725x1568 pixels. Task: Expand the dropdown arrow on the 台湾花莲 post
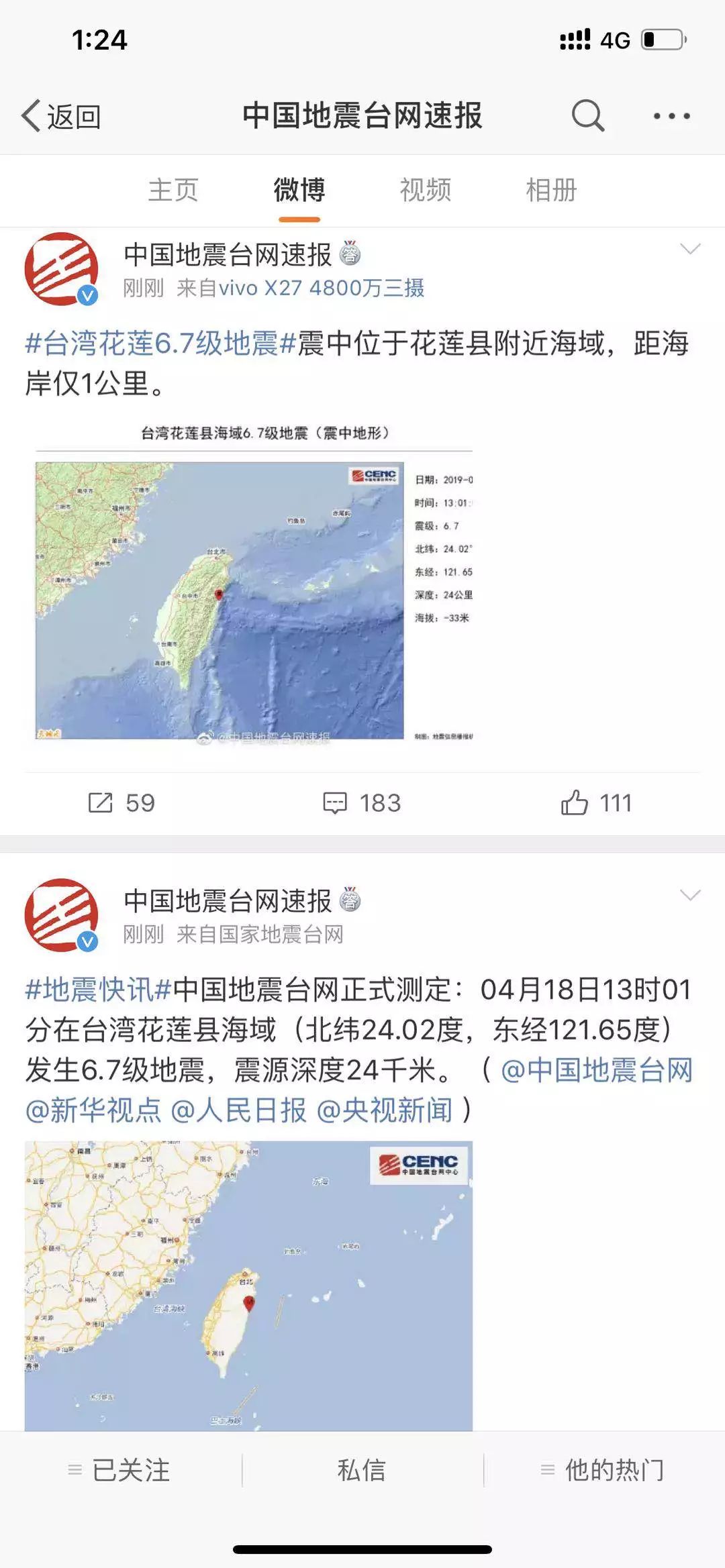pyautogui.click(x=690, y=250)
